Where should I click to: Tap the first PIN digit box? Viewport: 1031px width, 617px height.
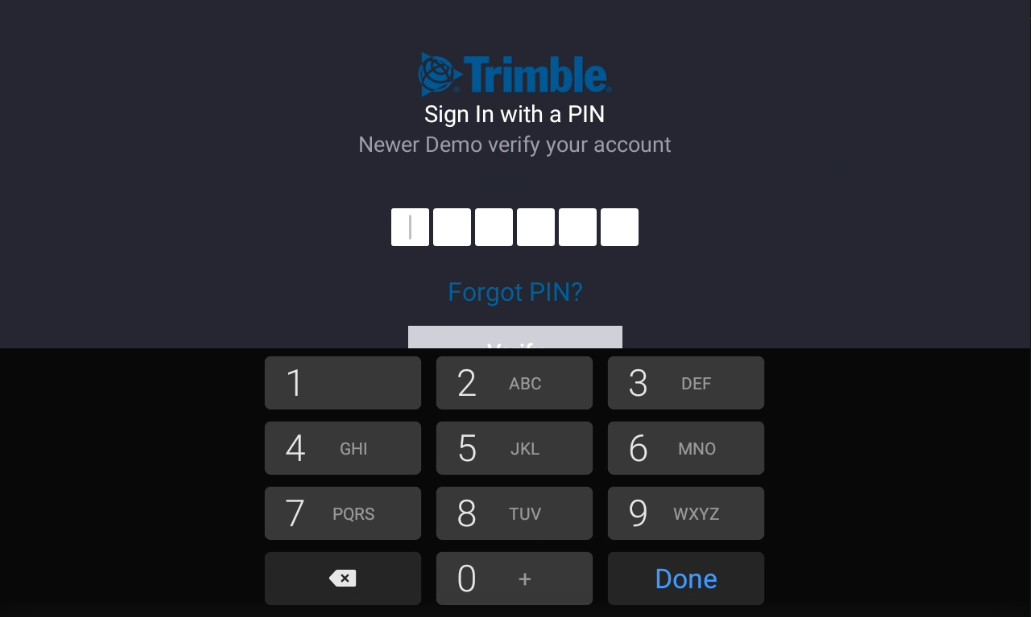pos(410,227)
